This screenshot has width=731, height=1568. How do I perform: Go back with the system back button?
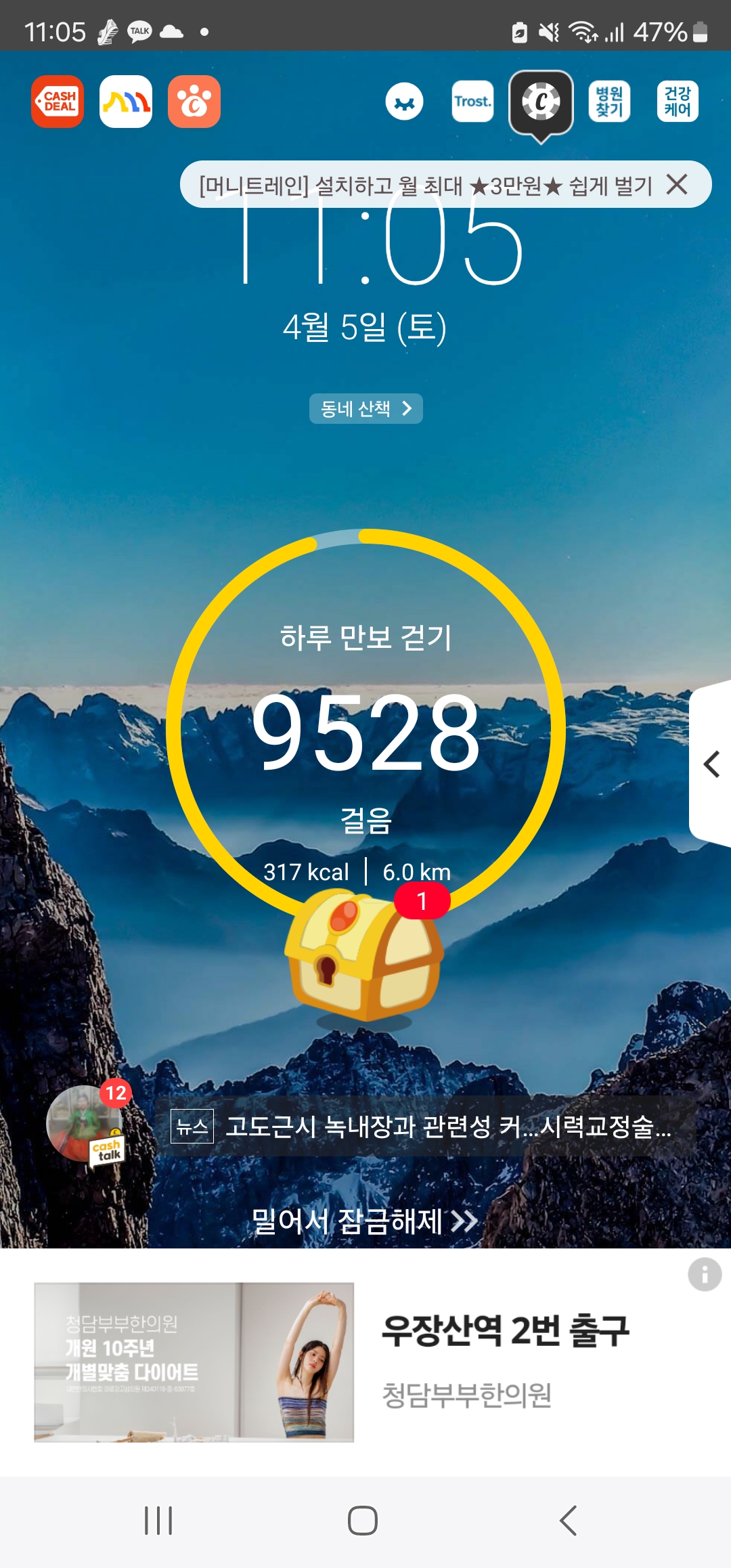tap(569, 1521)
